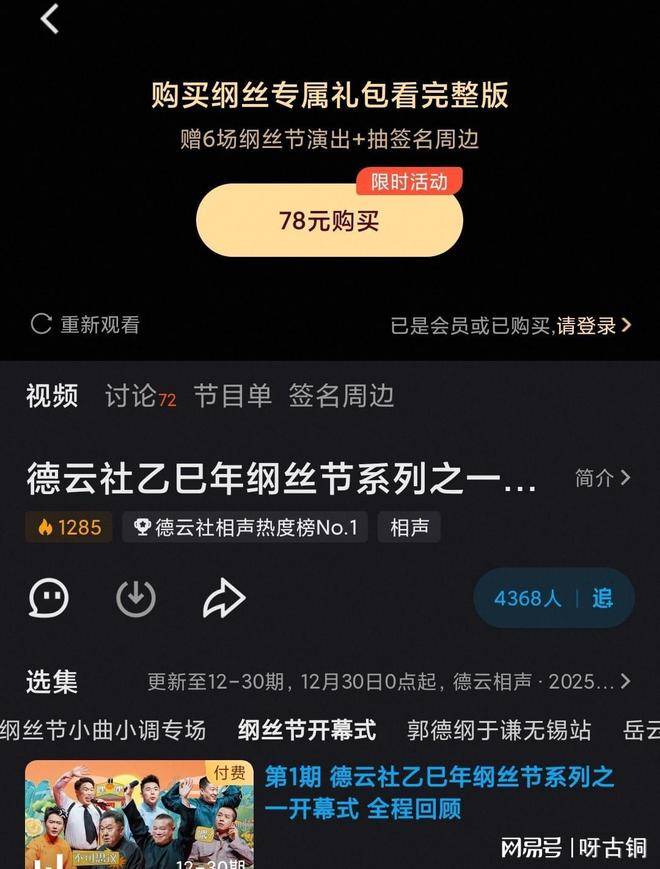Screen dimensions: 660x869
Task: Buy the gift pack for 78元
Action: (x=329, y=221)
